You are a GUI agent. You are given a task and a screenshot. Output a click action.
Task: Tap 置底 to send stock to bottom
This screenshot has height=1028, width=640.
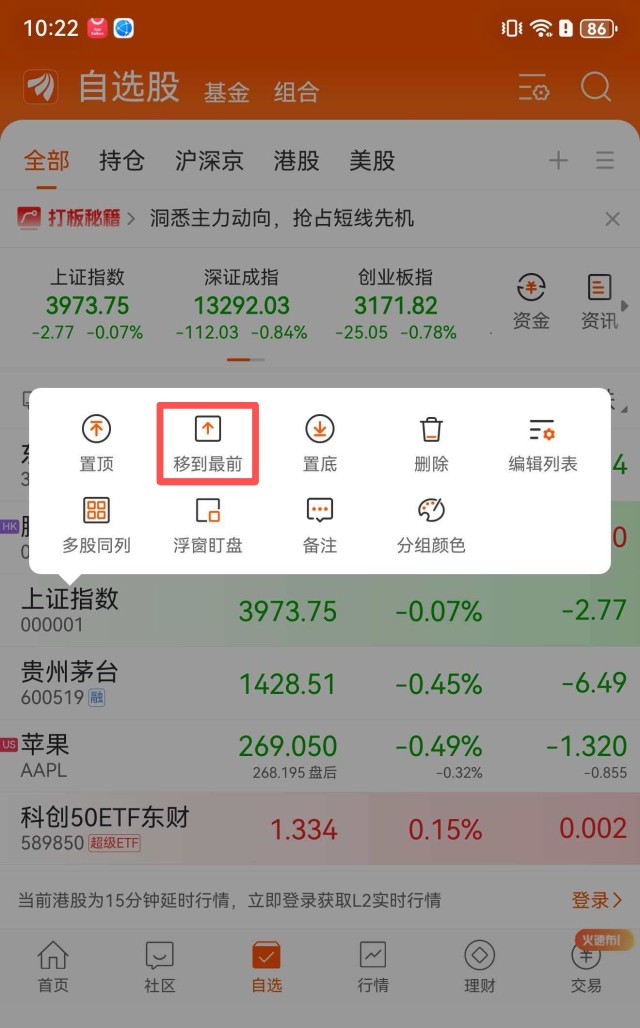tap(319, 443)
